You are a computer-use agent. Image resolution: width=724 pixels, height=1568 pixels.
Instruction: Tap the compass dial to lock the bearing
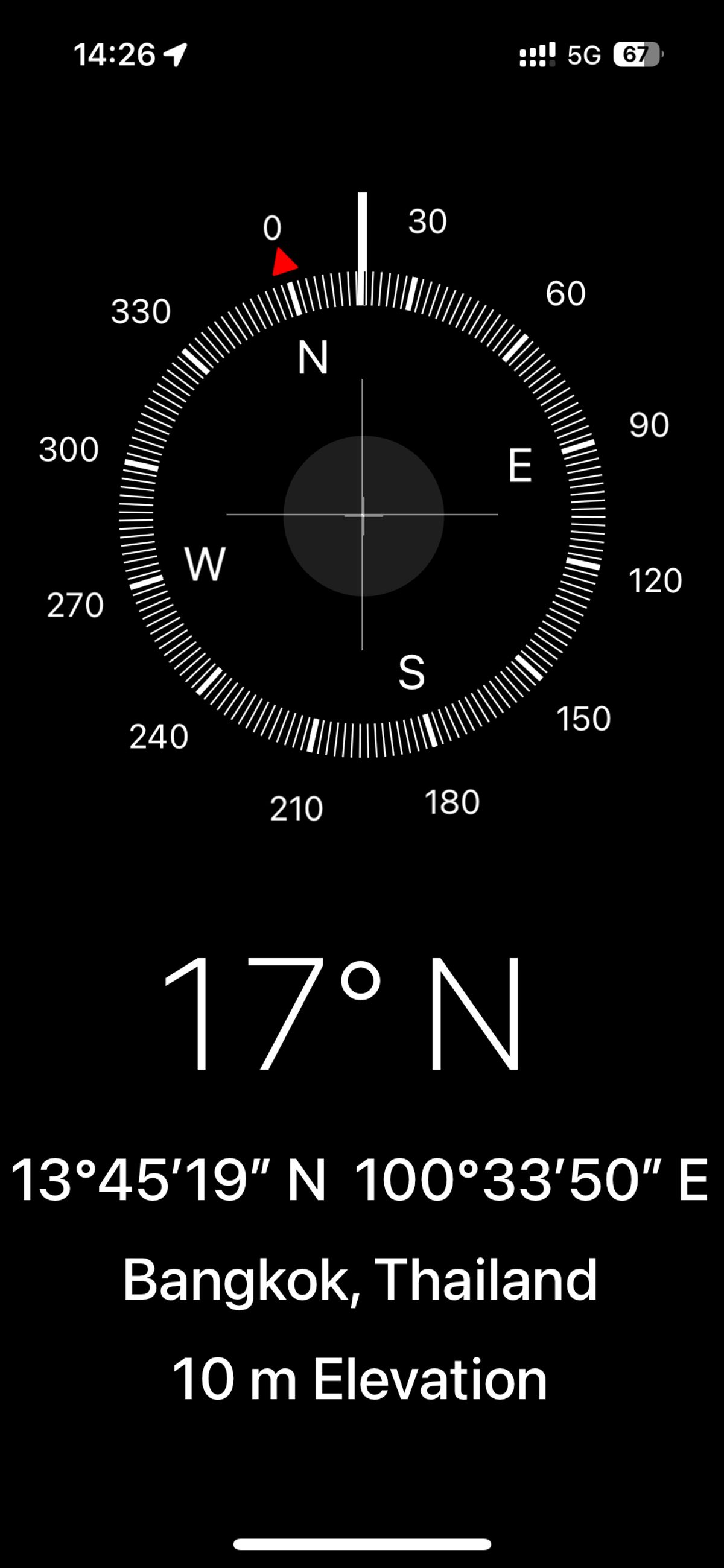pyautogui.click(x=363, y=515)
